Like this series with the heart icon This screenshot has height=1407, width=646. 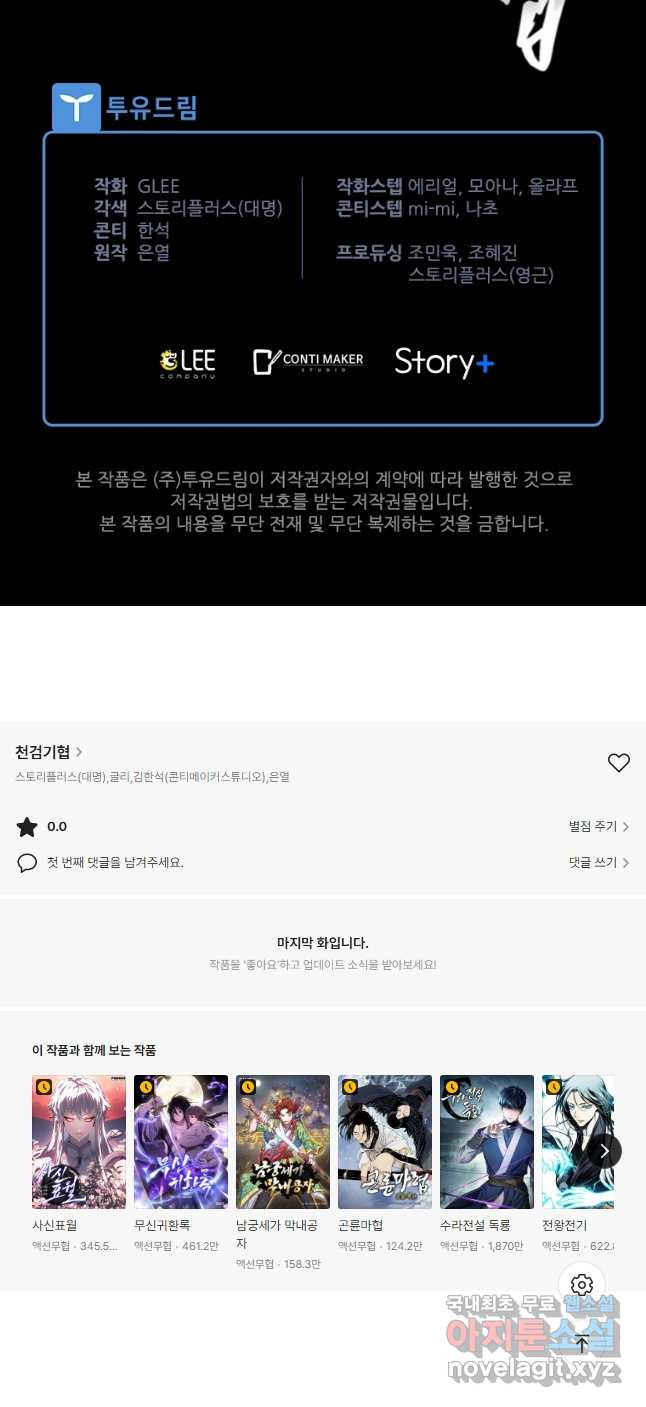[x=618, y=763]
